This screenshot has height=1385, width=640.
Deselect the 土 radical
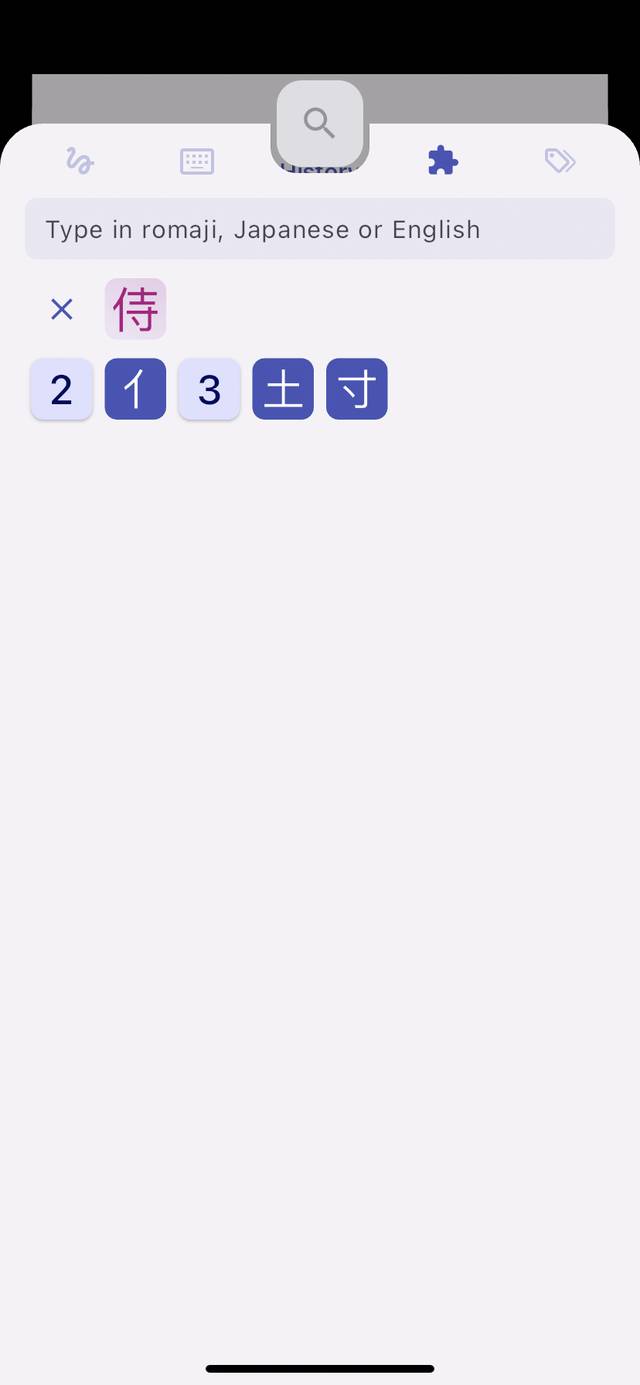pos(283,389)
